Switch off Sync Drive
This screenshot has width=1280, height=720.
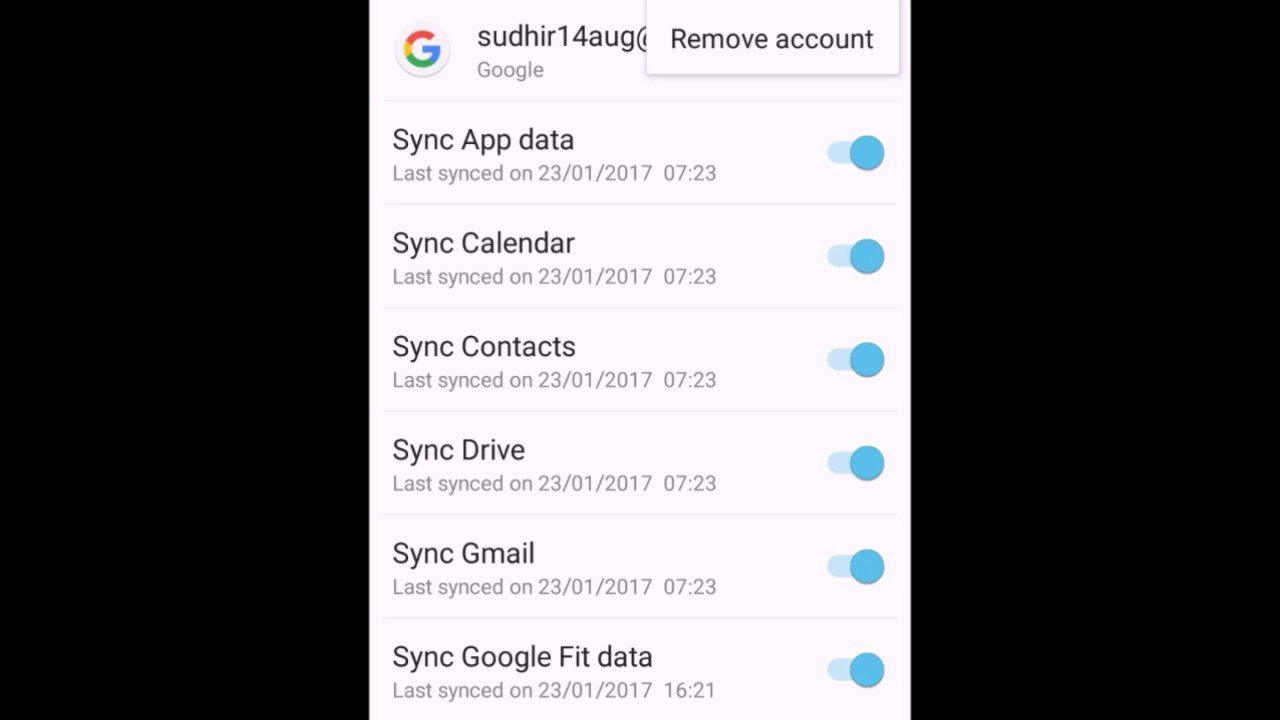pos(856,463)
